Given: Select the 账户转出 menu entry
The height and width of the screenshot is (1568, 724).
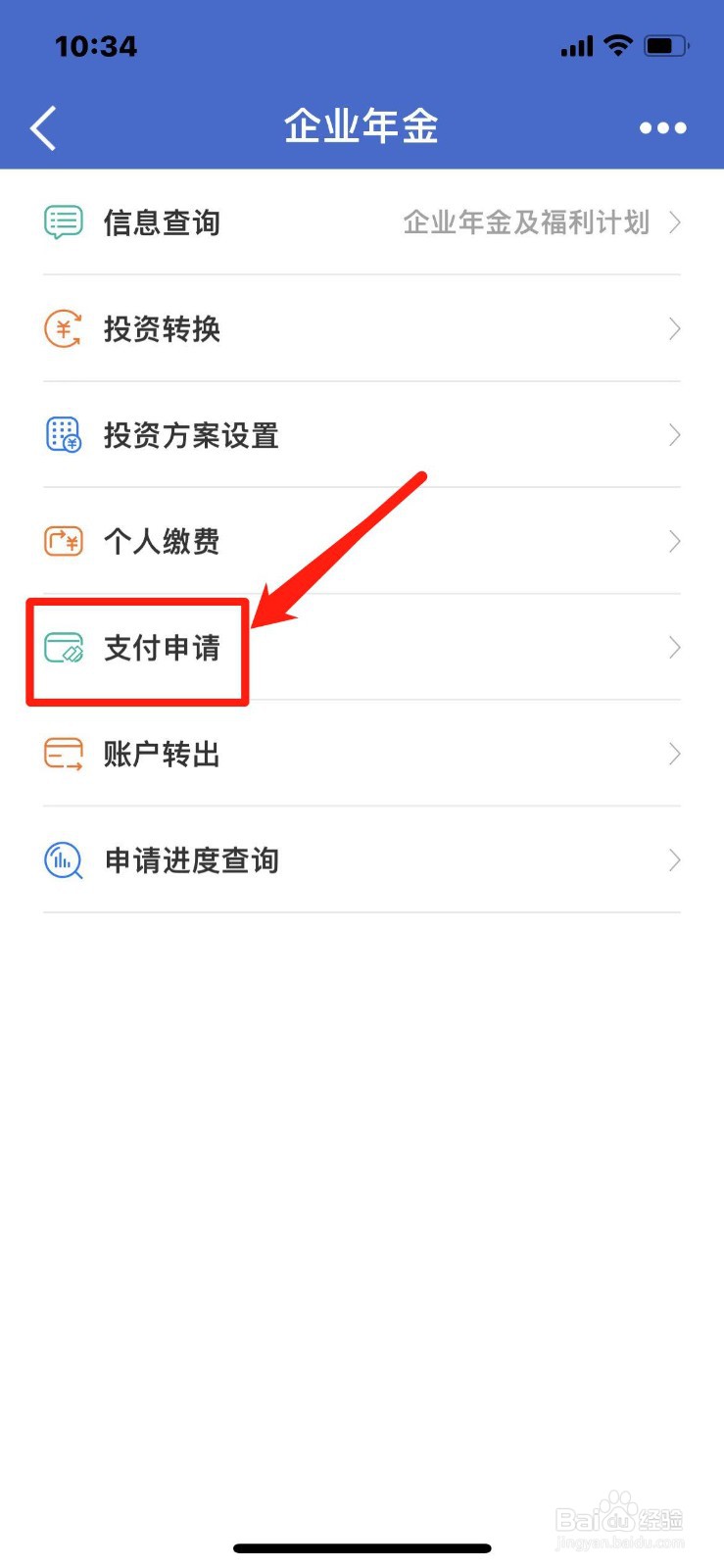Looking at the screenshot, I should click(163, 754).
